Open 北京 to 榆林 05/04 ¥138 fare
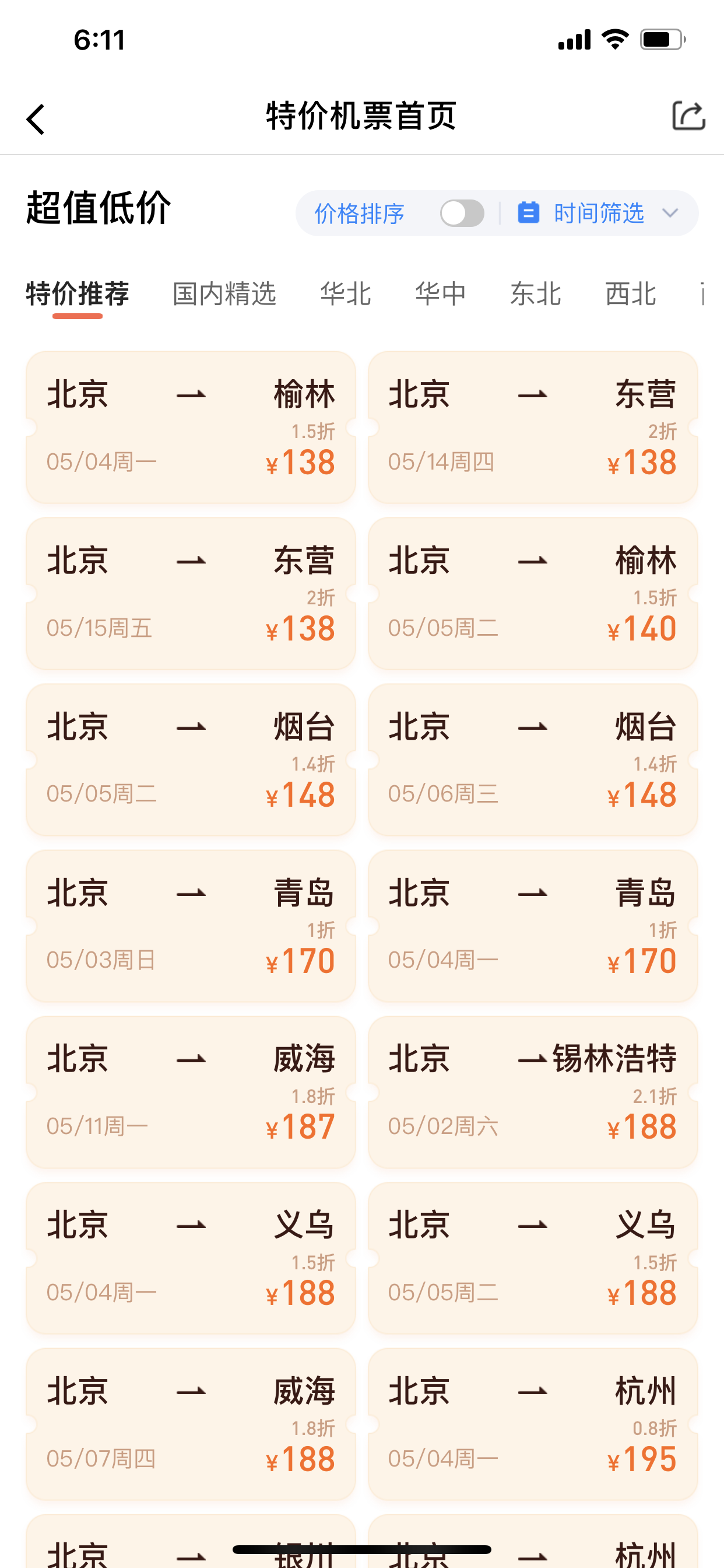The width and height of the screenshot is (724, 1568). (191, 428)
